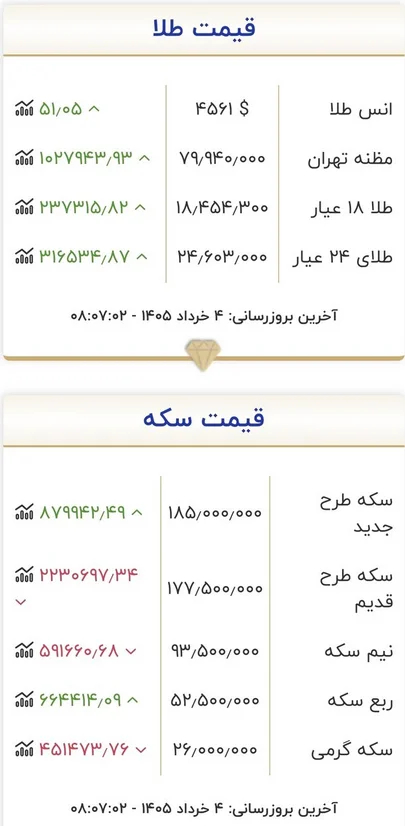View chart for مظنه تهران row
Screen dimensions: 405x826
pyautogui.click(x=24, y=157)
